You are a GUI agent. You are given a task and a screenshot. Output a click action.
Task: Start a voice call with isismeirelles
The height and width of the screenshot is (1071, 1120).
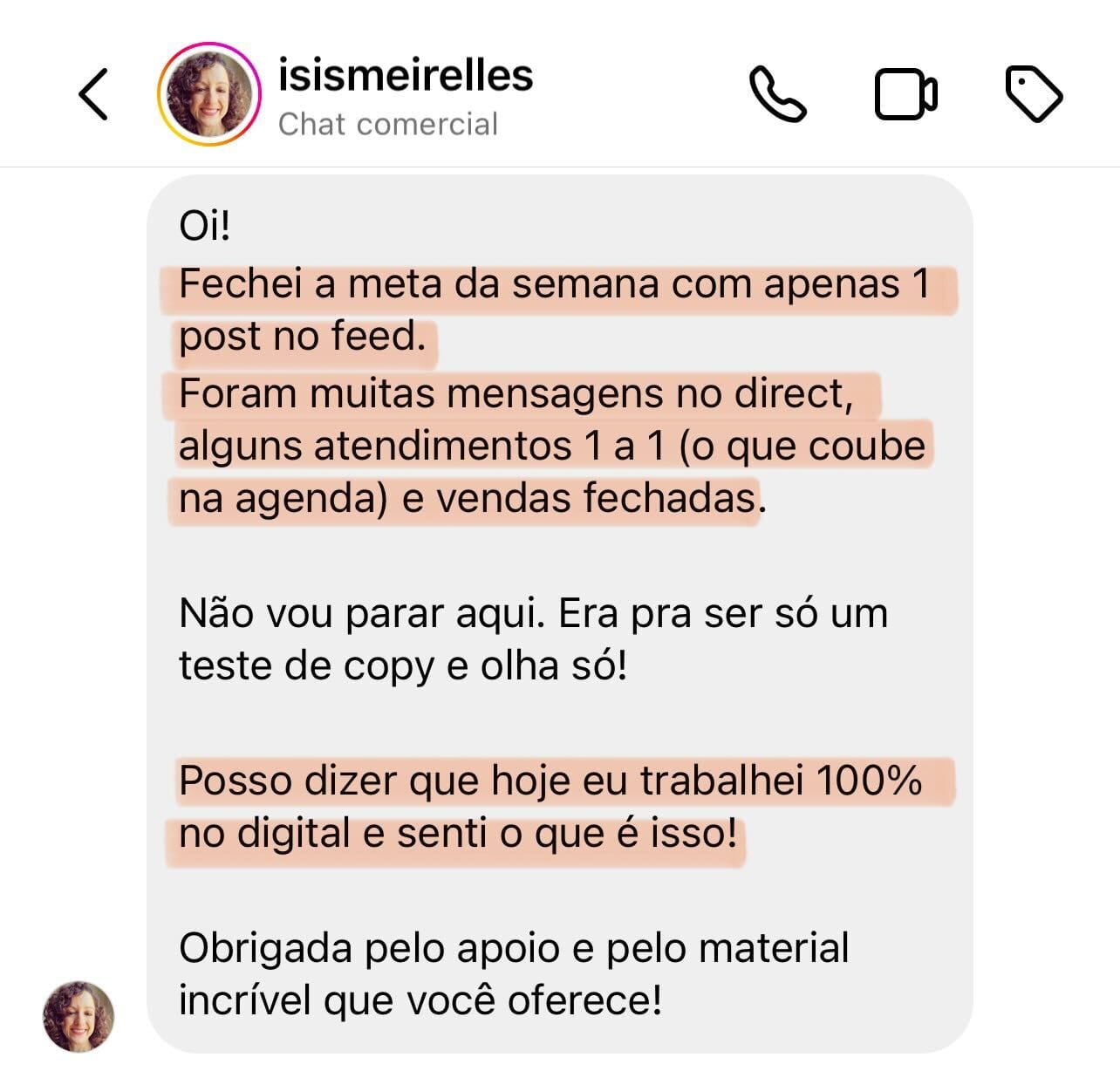click(x=777, y=93)
